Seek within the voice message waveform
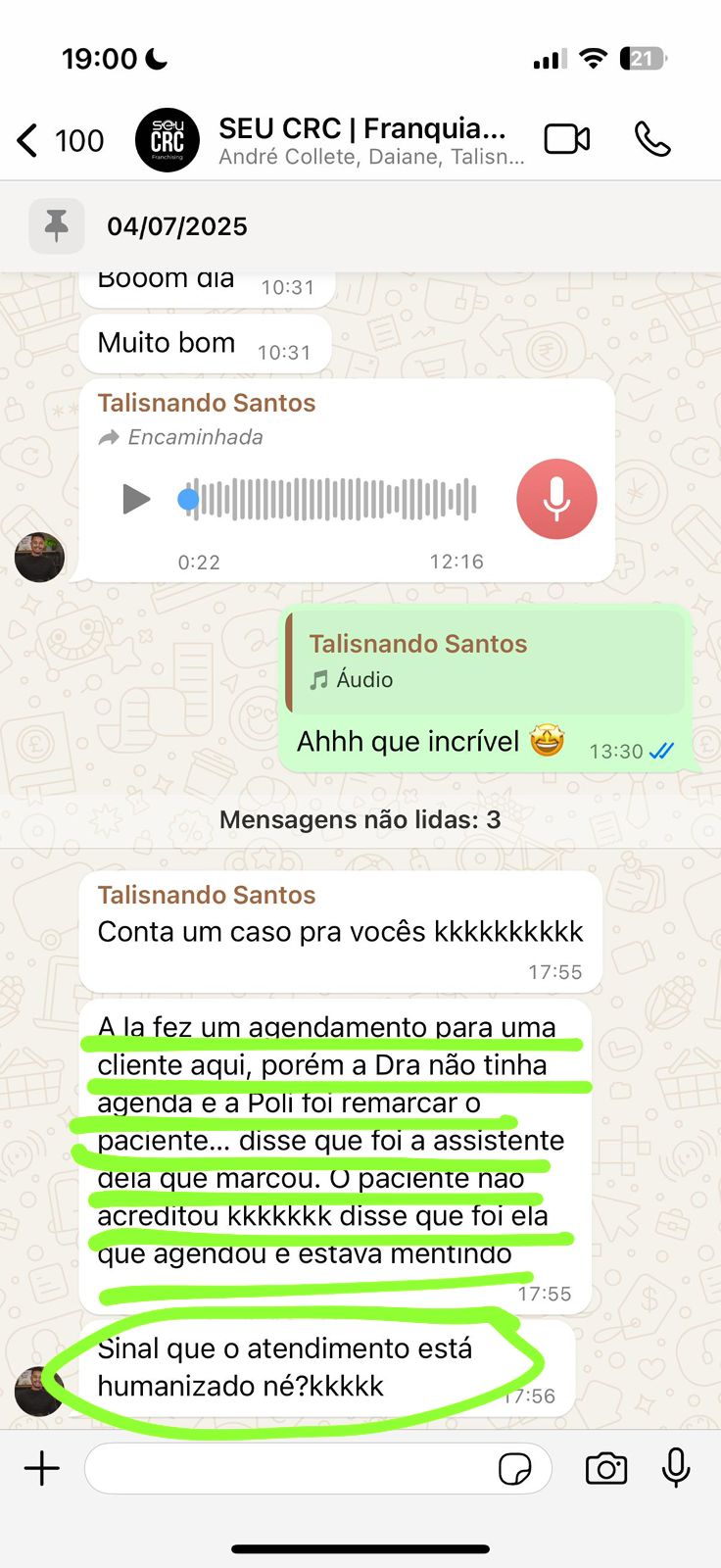 point(333,500)
